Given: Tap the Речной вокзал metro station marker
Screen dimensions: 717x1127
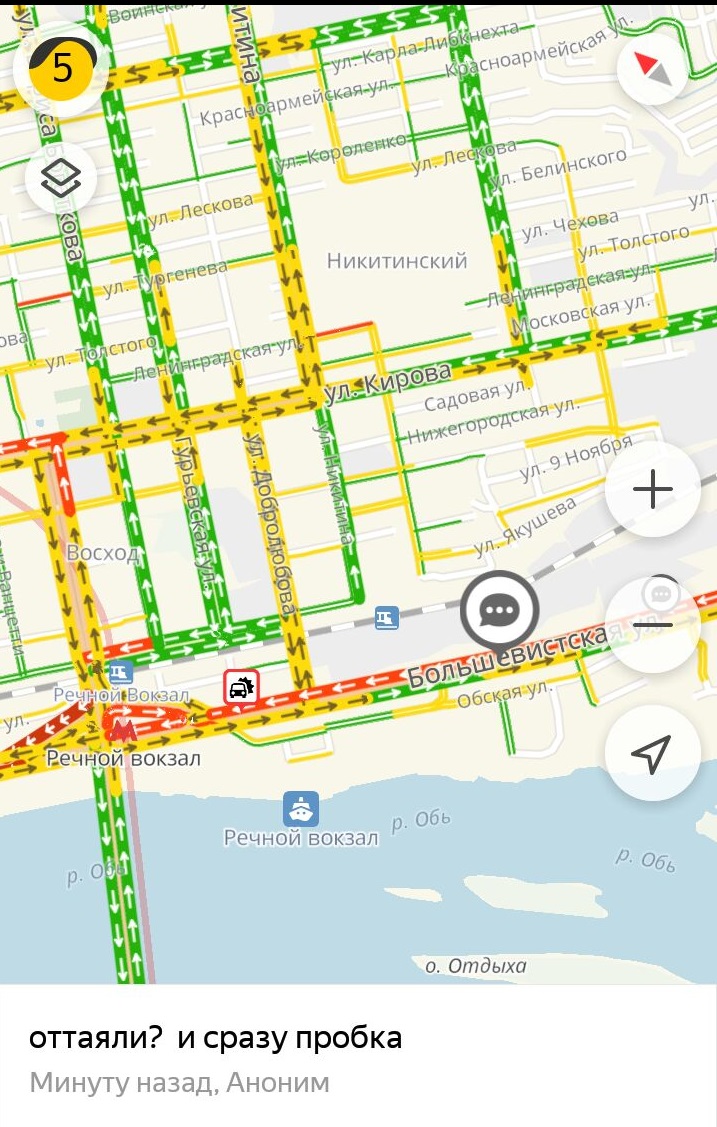Looking at the screenshot, I should coord(122,730).
